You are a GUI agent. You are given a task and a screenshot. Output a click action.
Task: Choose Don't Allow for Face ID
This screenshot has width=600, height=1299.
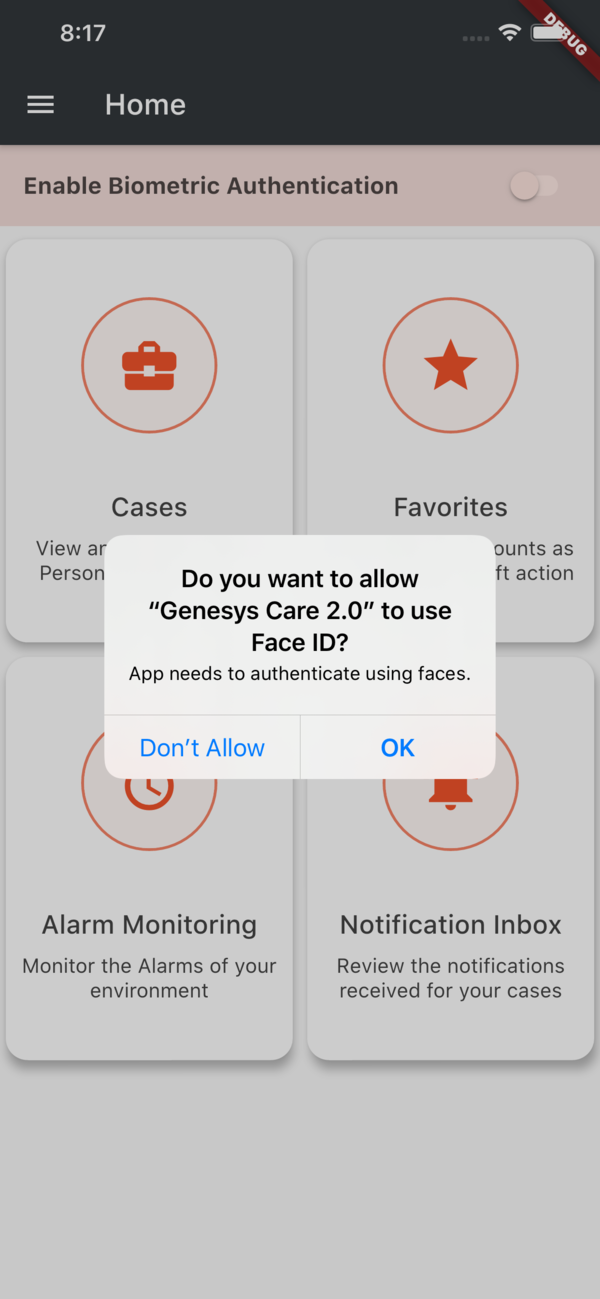click(202, 747)
